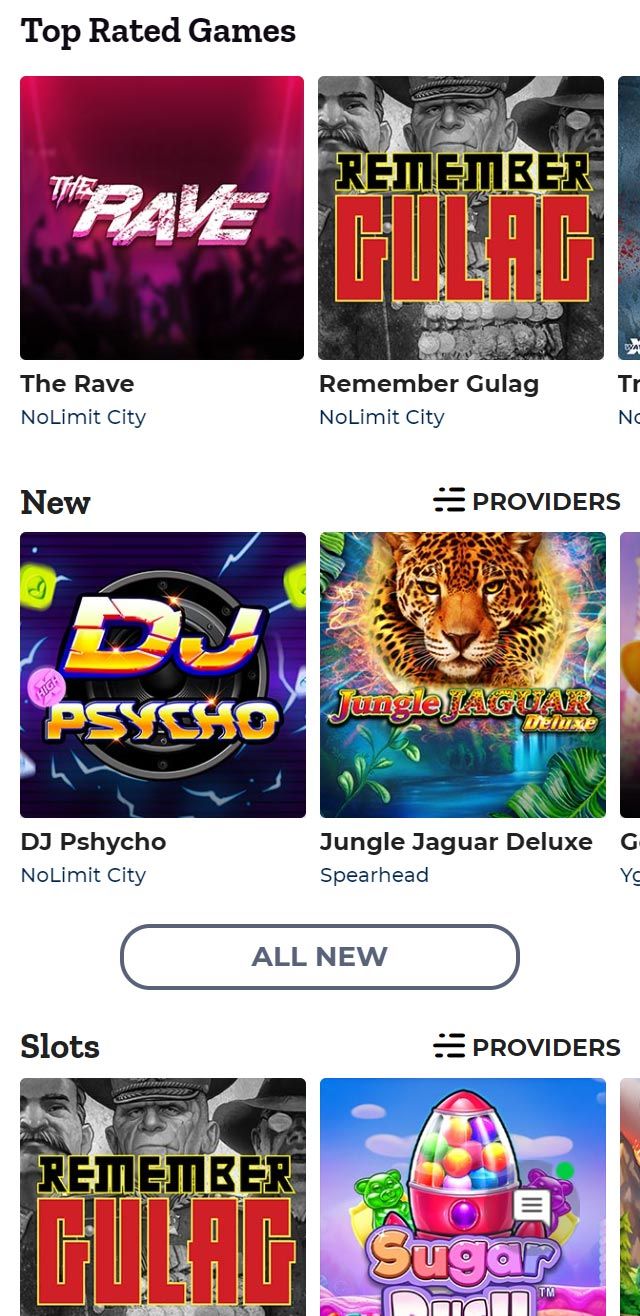Image resolution: width=640 pixels, height=1316 pixels.
Task: Tap the ALL NEW button
Action: tap(320, 957)
